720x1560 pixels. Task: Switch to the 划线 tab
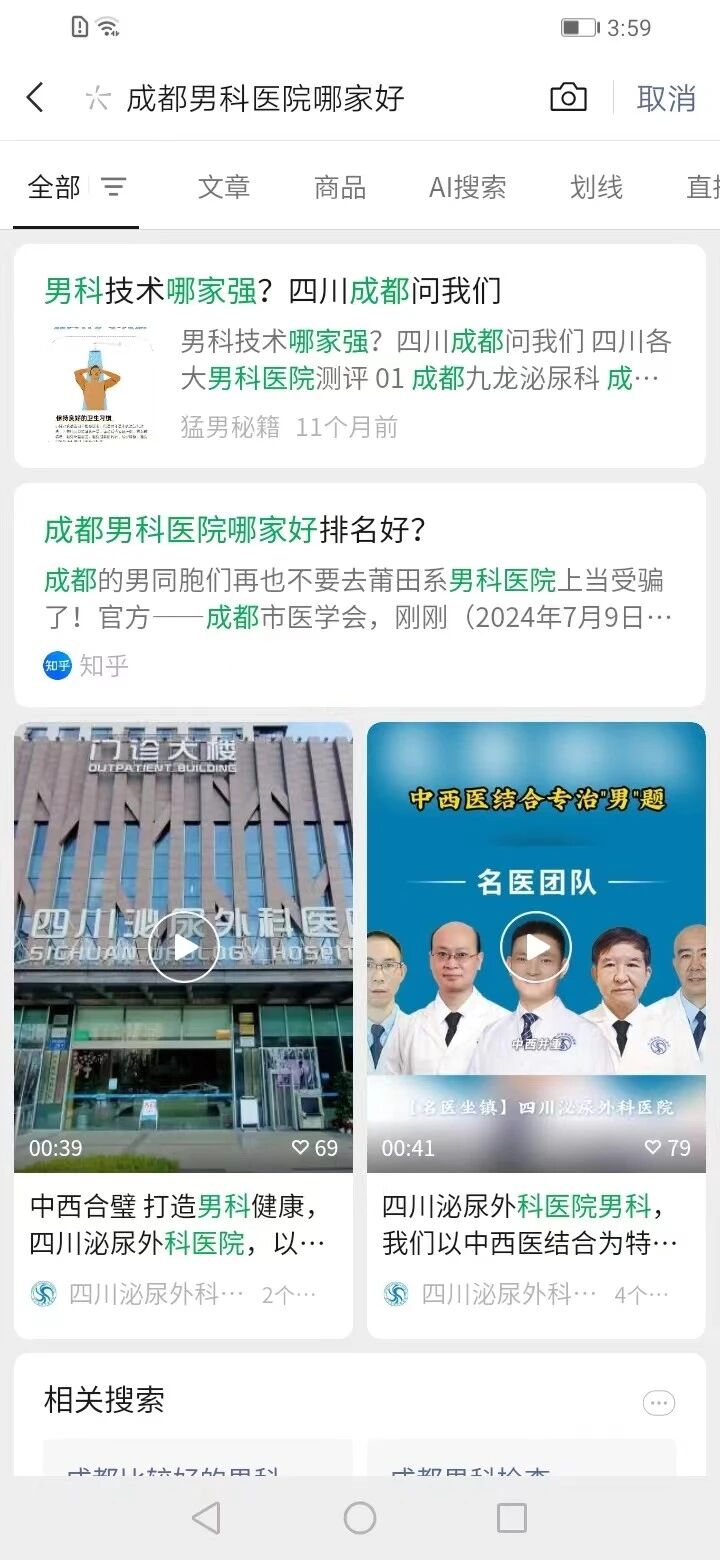[596, 187]
